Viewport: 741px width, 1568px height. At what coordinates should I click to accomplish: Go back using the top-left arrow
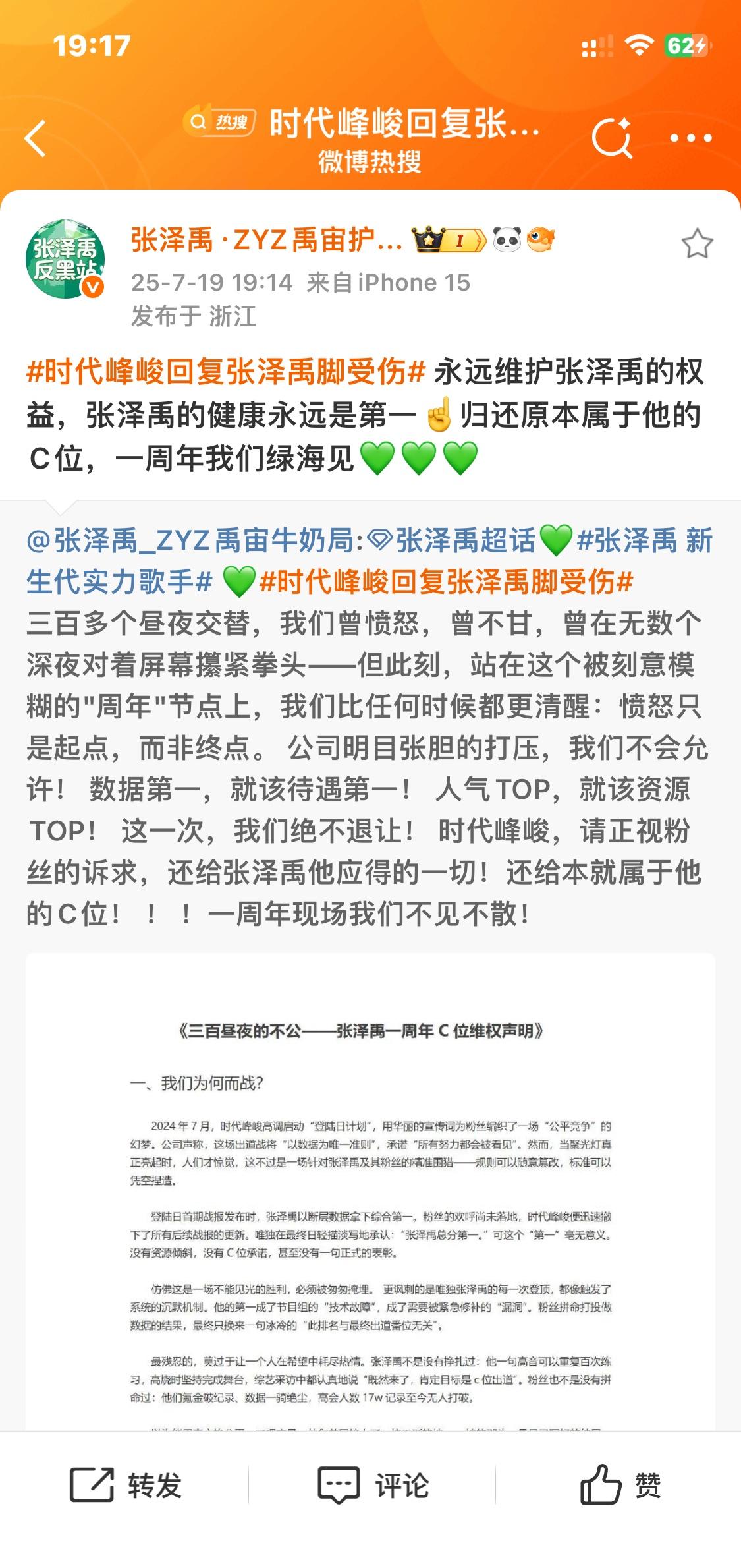(35, 138)
